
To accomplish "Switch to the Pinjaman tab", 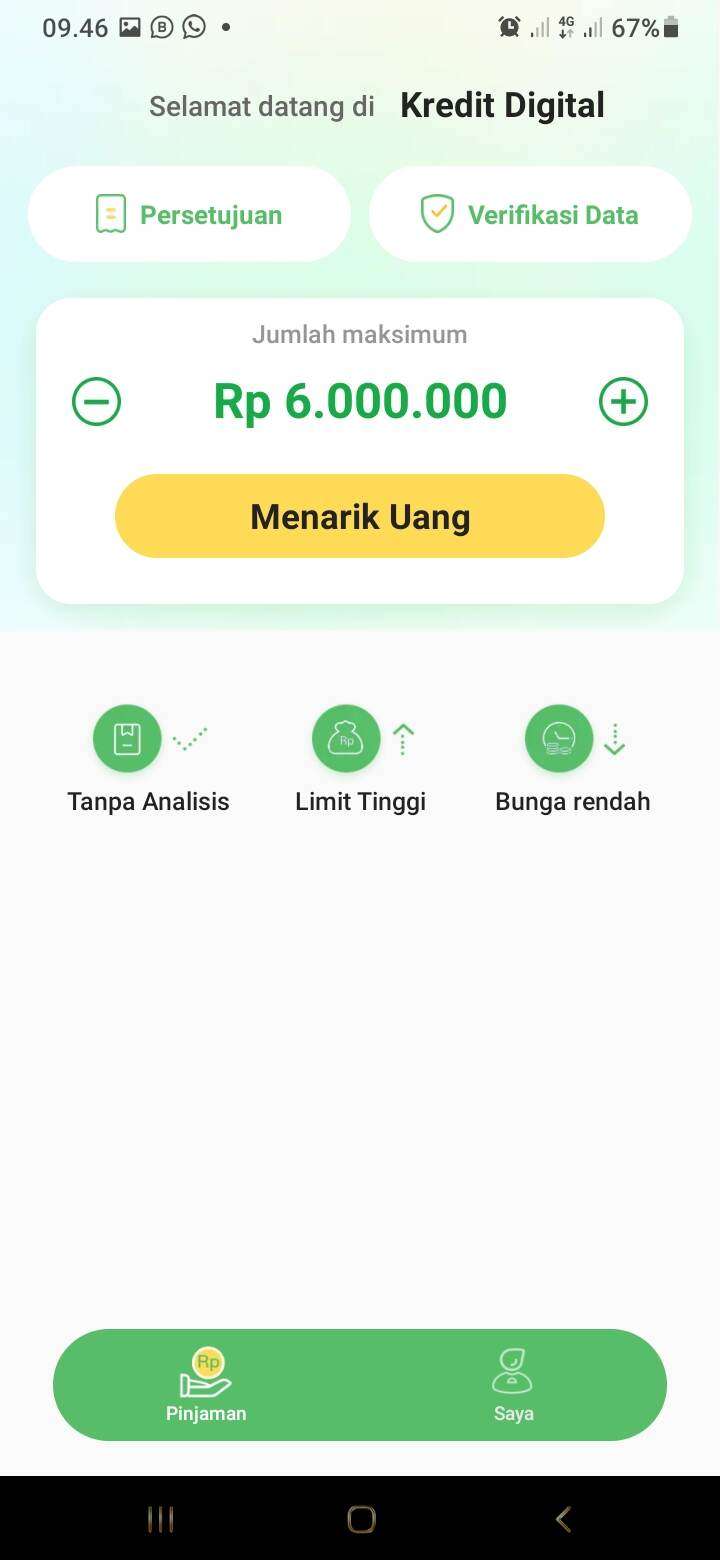I will pos(206,1385).
